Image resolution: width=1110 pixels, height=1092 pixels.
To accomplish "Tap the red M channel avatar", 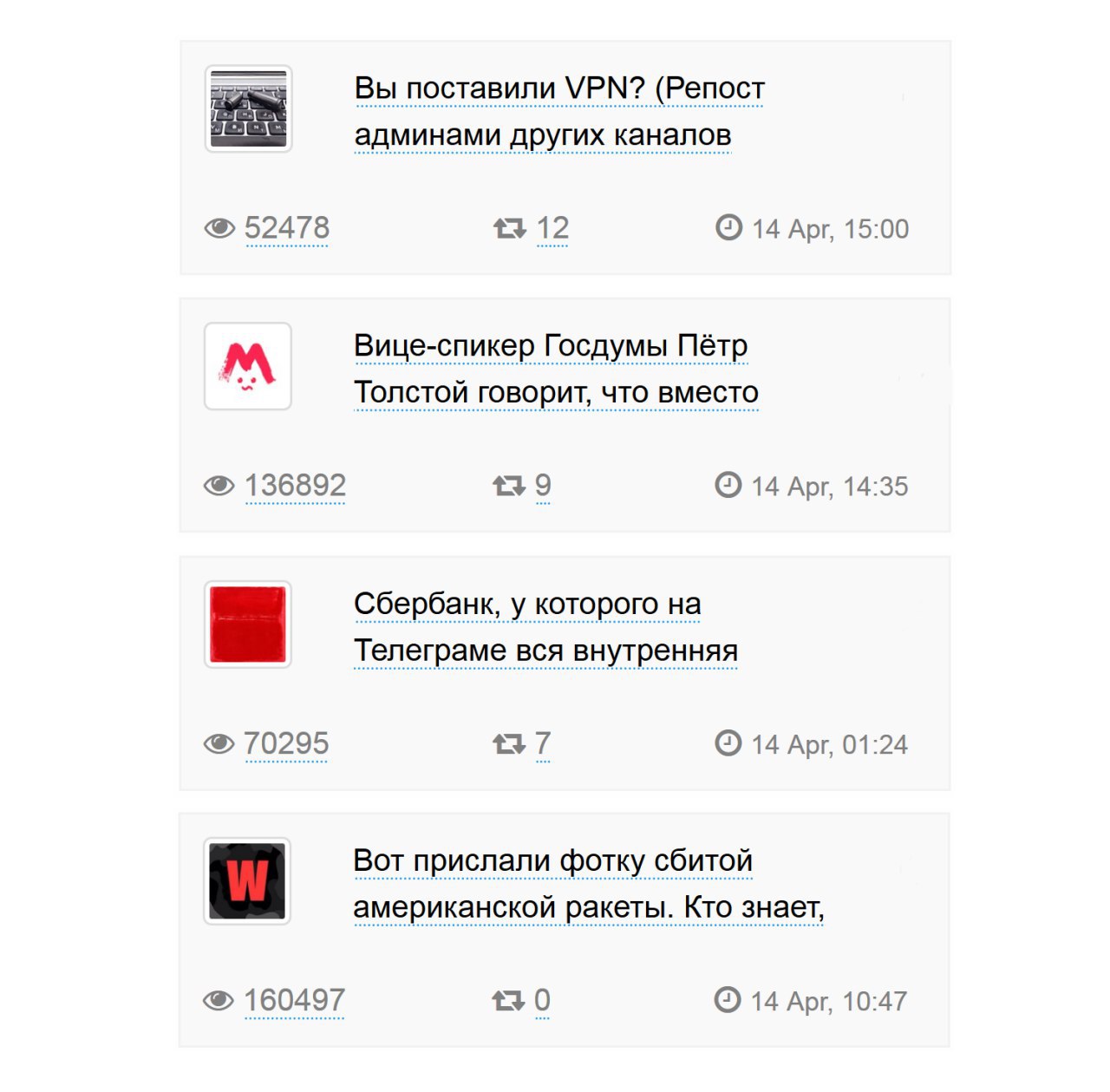I will 248,366.
